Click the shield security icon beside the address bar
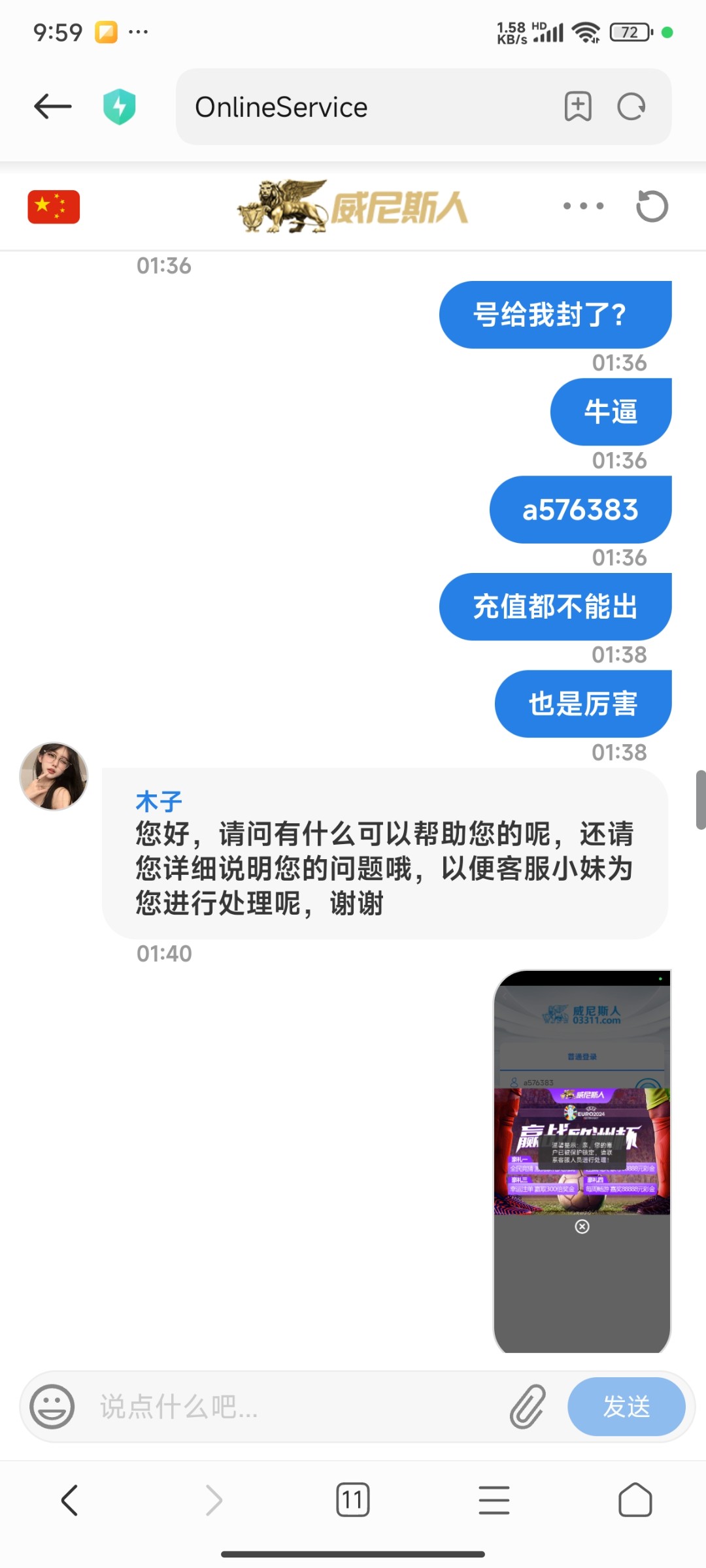 (120, 106)
